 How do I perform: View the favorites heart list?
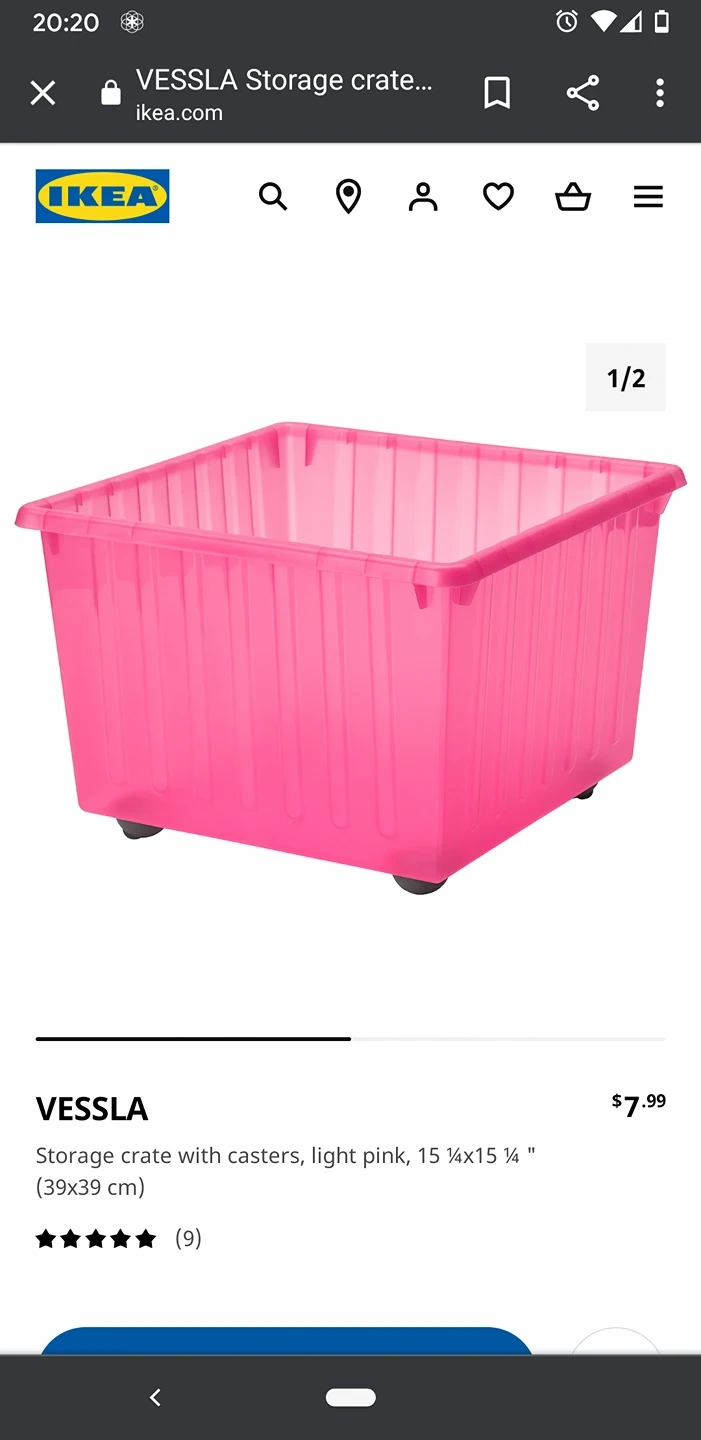[498, 197]
